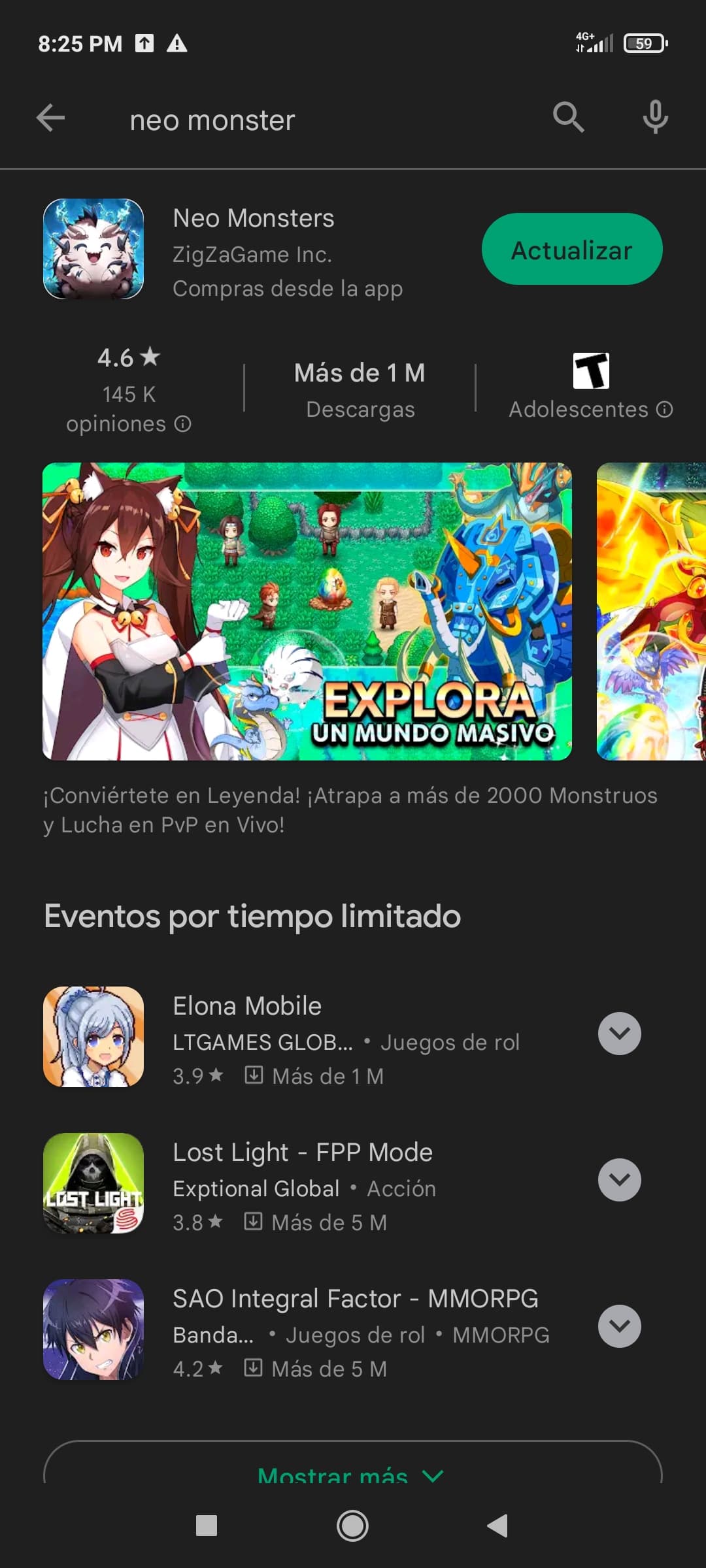Open Lost Light - FPP Mode
This screenshot has width=706, height=1568.
click(x=302, y=1152)
